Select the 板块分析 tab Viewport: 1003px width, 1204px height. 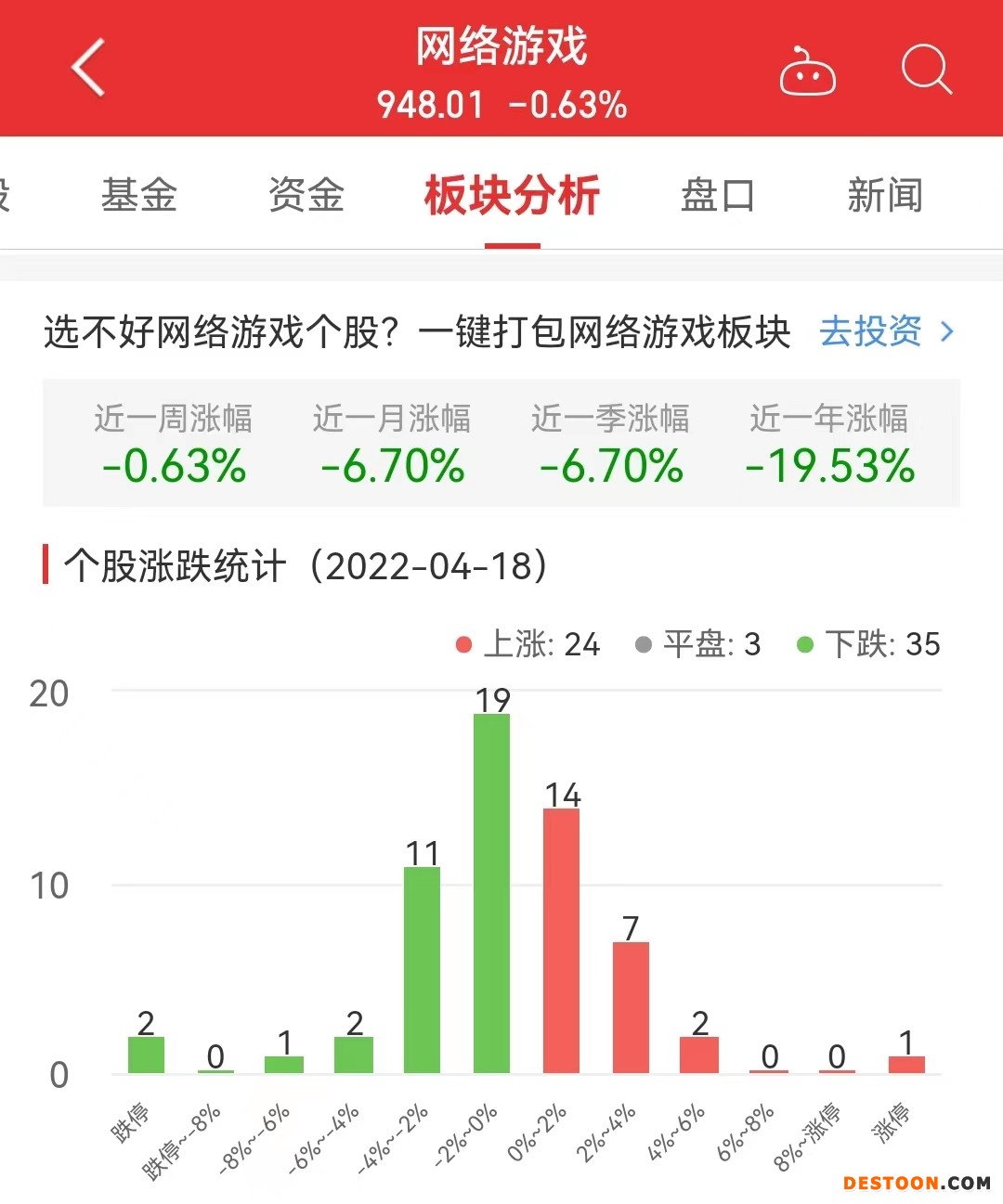[x=512, y=196]
